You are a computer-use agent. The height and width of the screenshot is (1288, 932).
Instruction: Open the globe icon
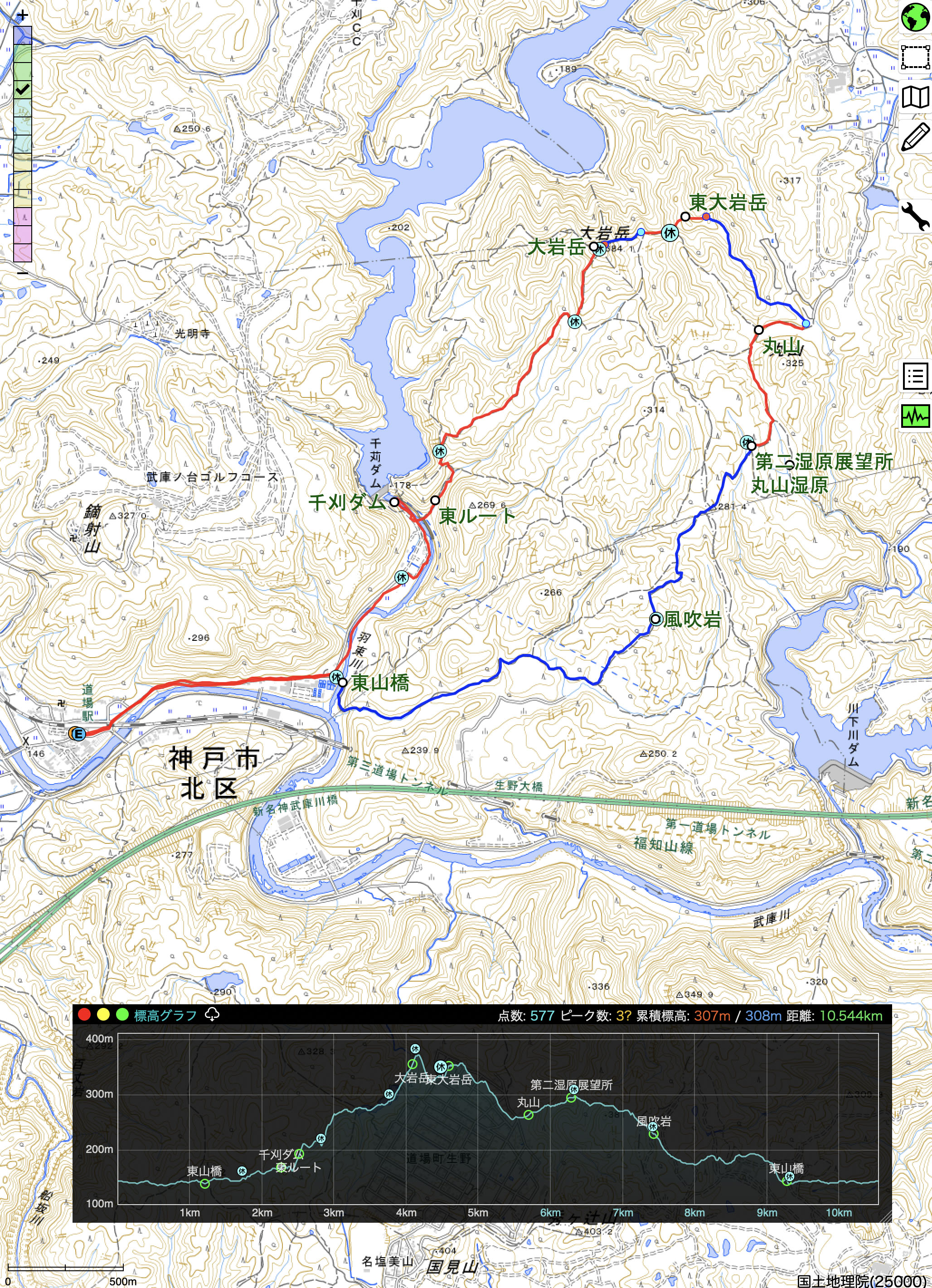[x=915, y=17]
